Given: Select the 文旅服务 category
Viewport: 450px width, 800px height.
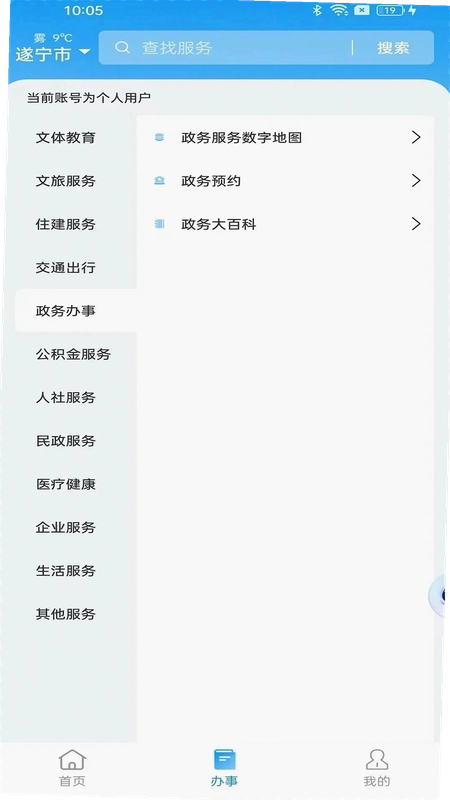Looking at the screenshot, I should coord(76,181).
